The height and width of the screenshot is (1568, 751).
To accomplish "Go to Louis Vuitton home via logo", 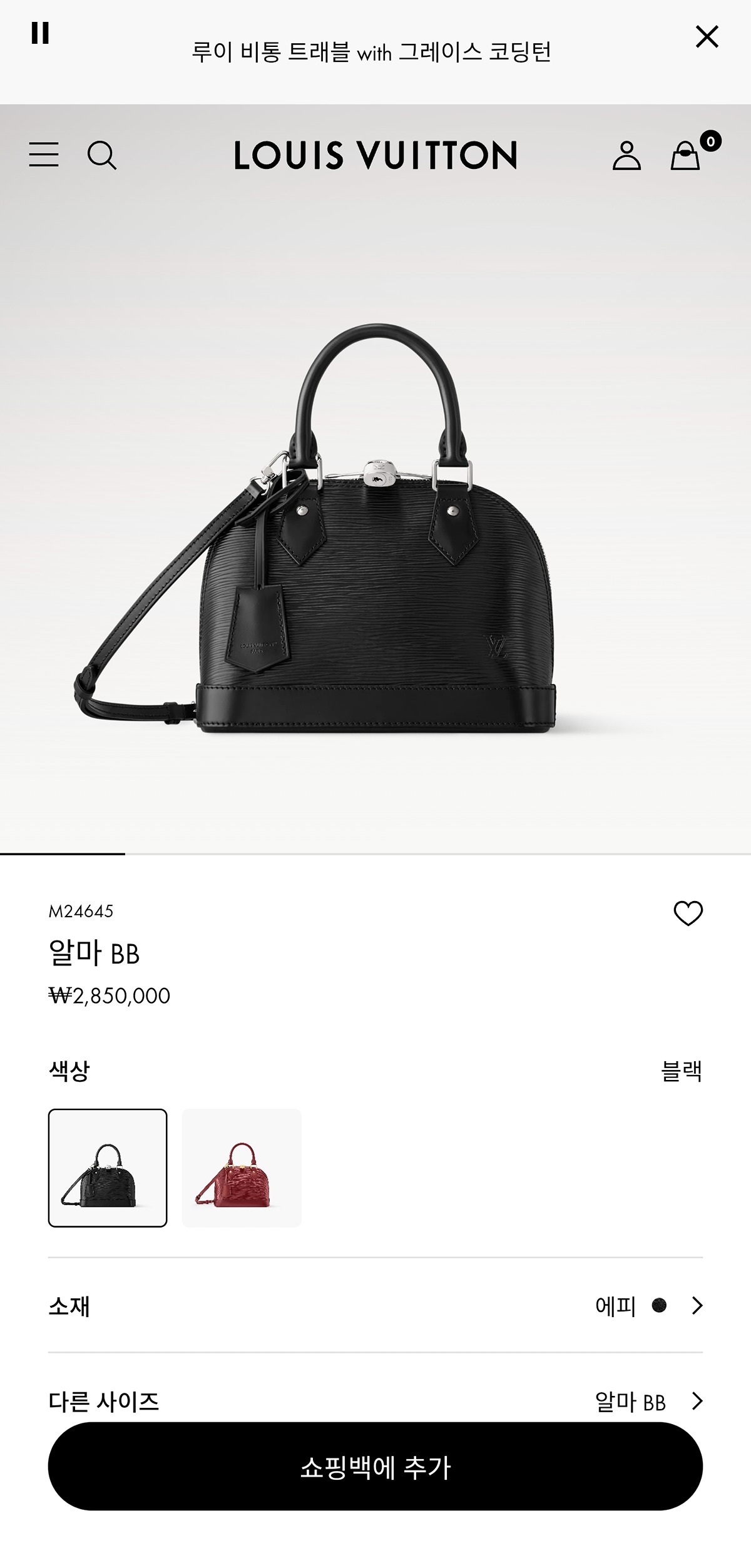I will coord(375,155).
